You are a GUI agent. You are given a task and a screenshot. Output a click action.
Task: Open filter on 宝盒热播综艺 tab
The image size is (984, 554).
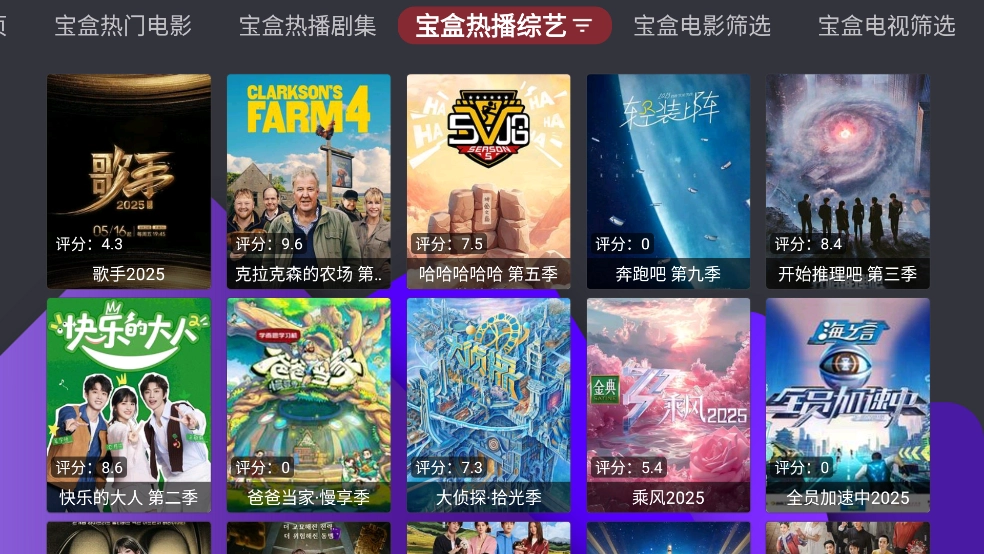click(583, 26)
